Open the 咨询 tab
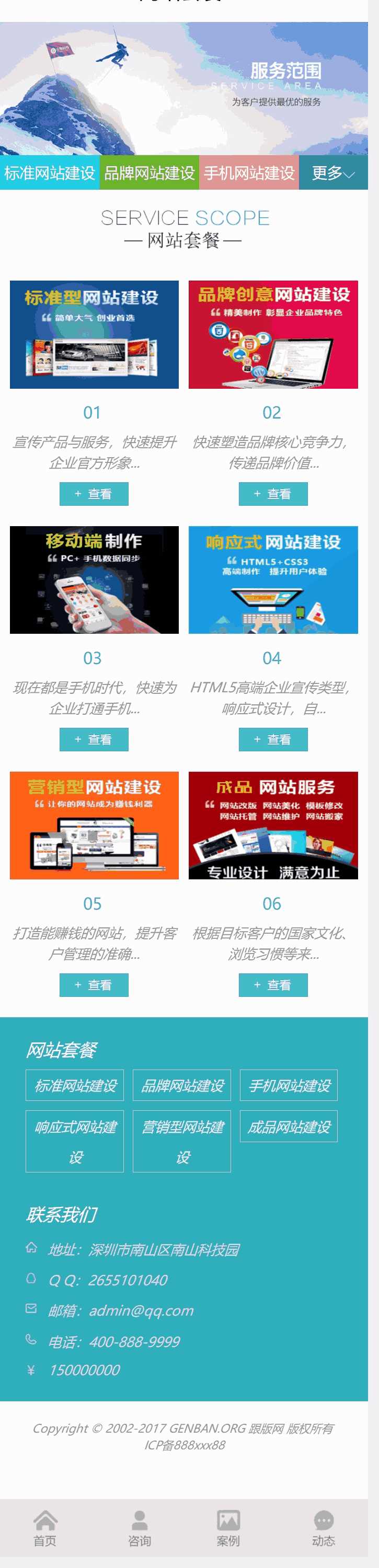This screenshot has width=379, height=1568. pyautogui.click(x=140, y=1528)
